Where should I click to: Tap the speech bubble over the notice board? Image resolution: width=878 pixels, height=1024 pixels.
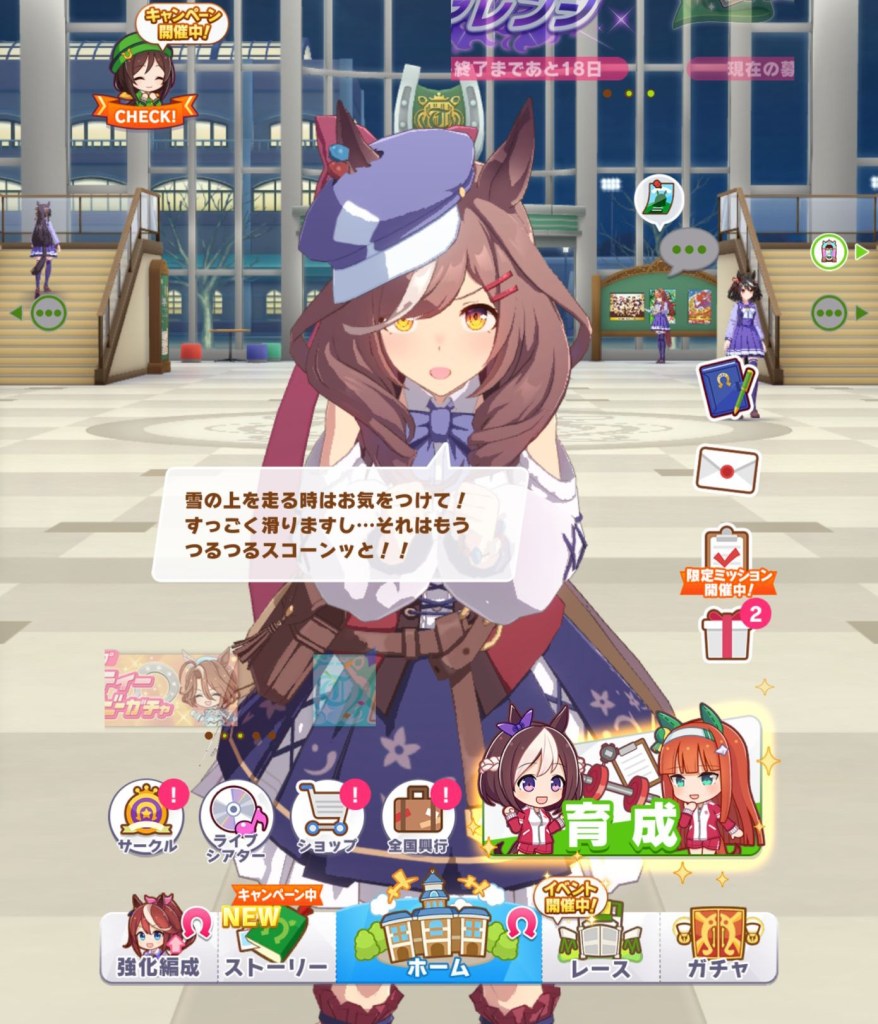click(687, 249)
